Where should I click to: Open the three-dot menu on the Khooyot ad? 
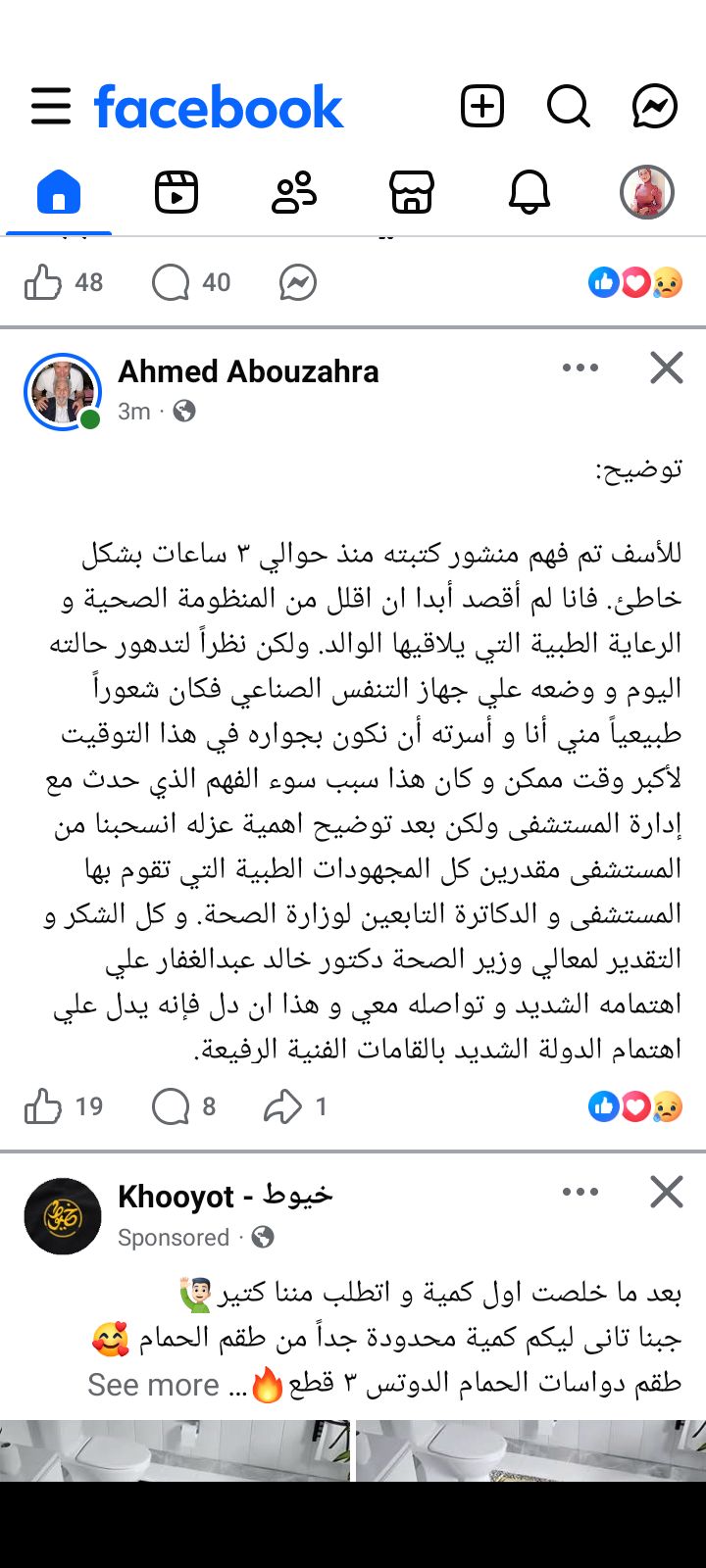click(580, 1192)
